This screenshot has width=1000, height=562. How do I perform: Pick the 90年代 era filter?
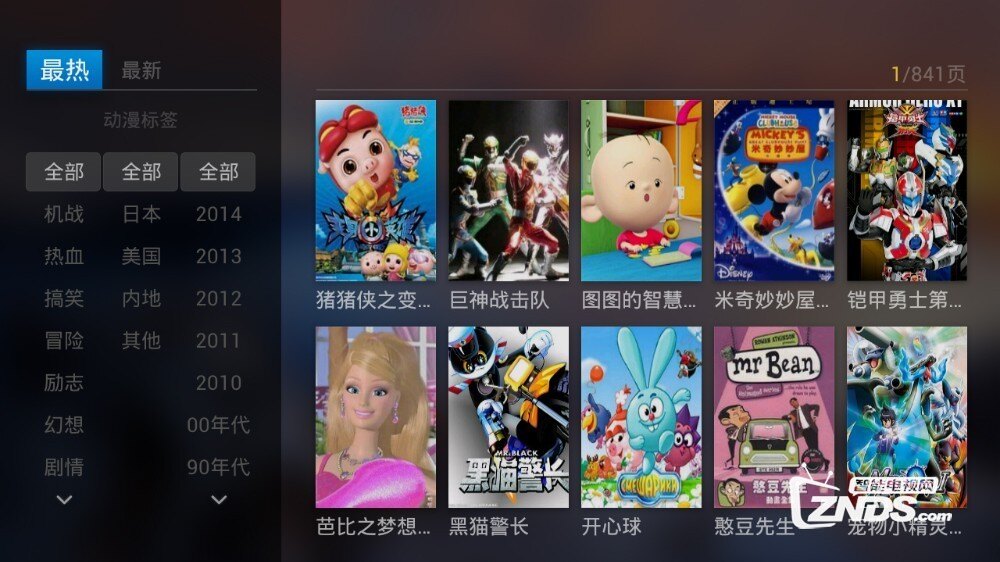coord(218,467)
